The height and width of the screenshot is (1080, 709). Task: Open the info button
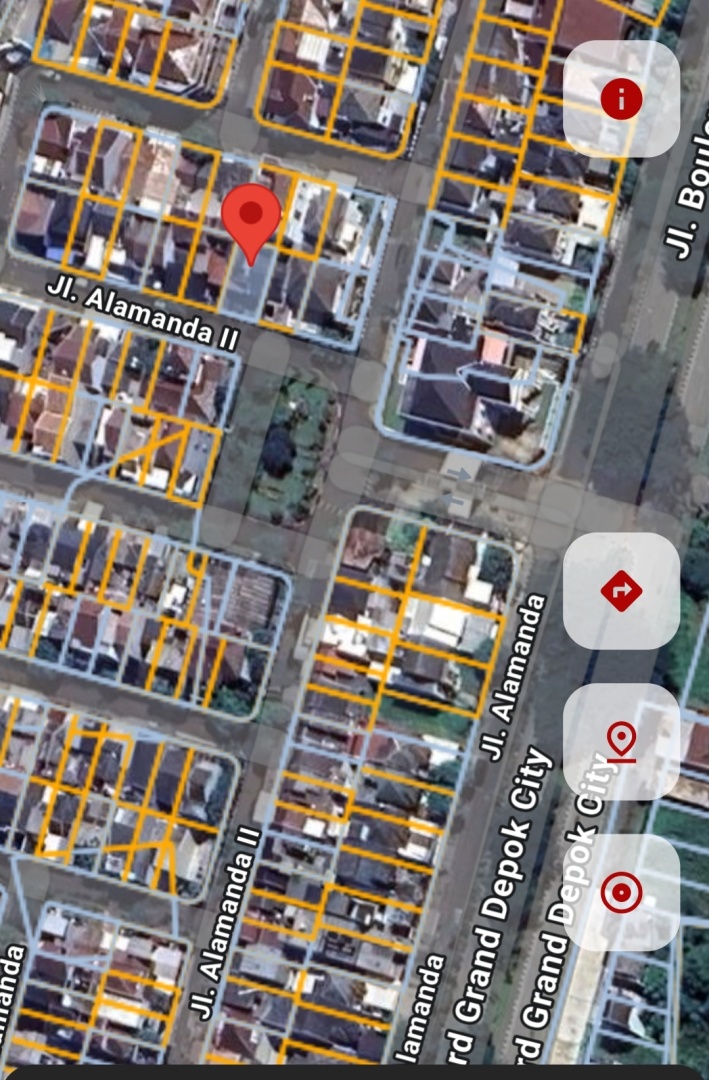click(621, 99)
